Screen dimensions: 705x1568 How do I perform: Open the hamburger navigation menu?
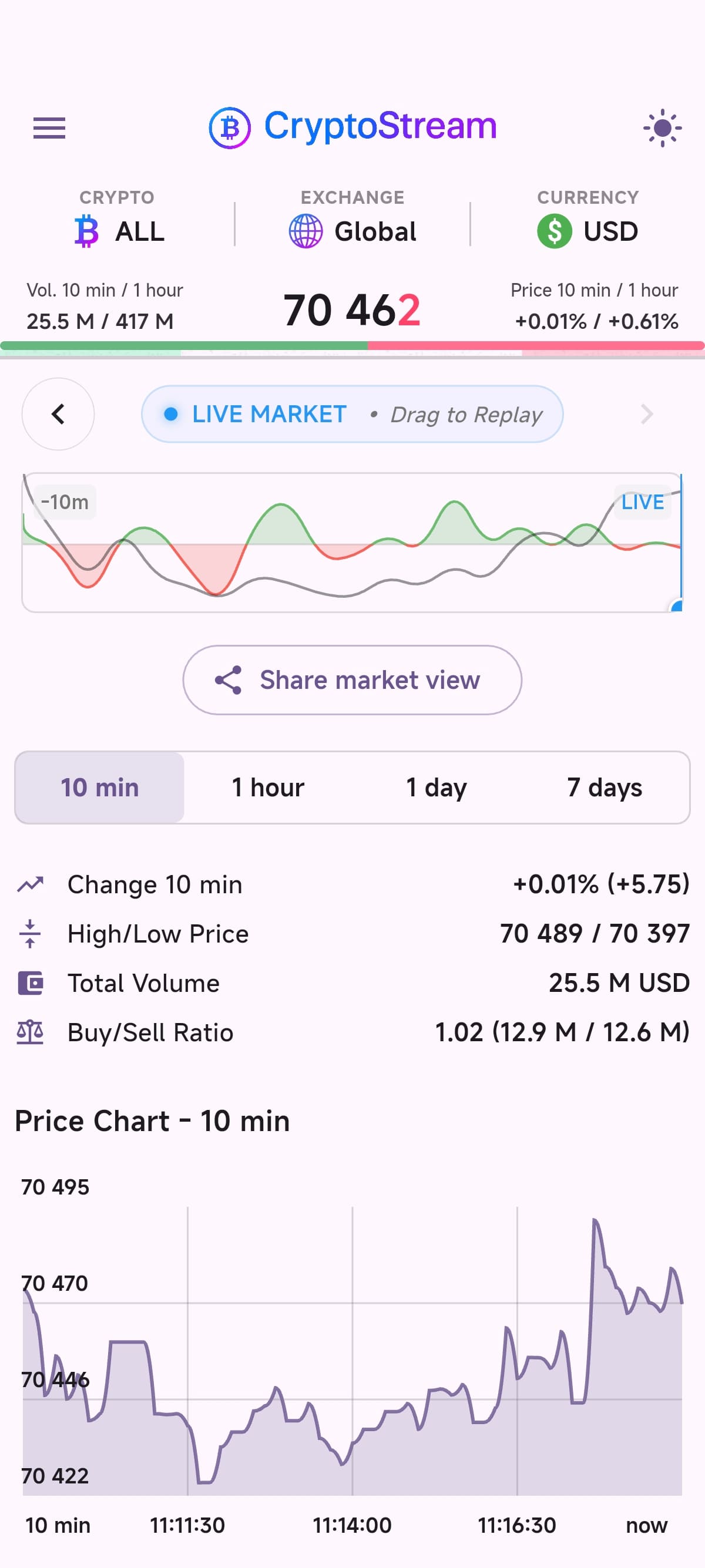49,128
